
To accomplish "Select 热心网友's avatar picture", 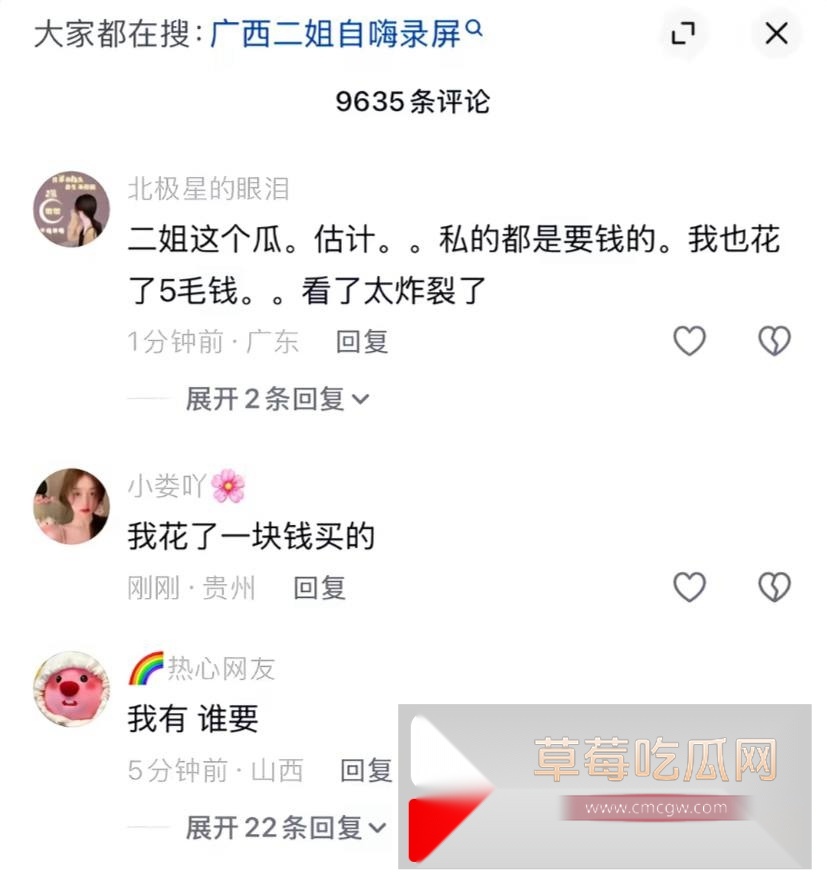I will [x=70, y=690].
